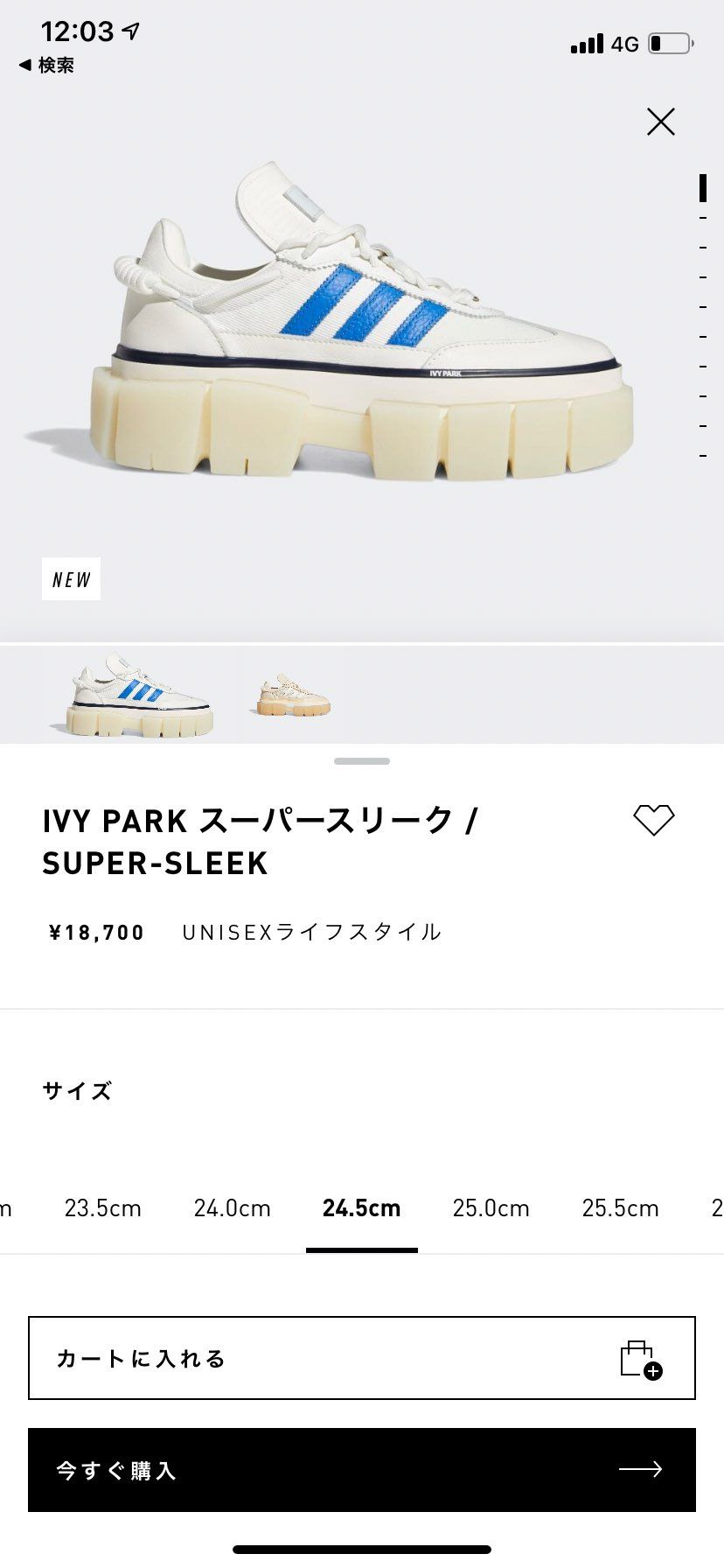Tap UNISEXライフスタイル category label
The width and height of the screenshot is (724, 1568).
pyautogui.click(x=311, y=931)
